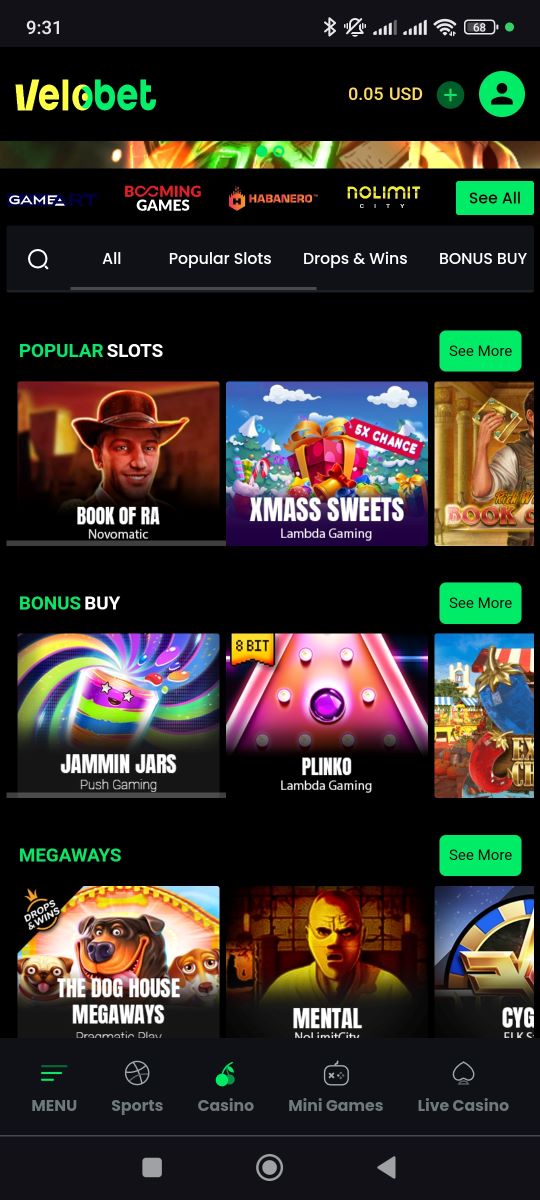The height and width of the screenshot is (1200, 540).
Task: Select the Popular Slots filter tab
Action: tap(220, 258)
